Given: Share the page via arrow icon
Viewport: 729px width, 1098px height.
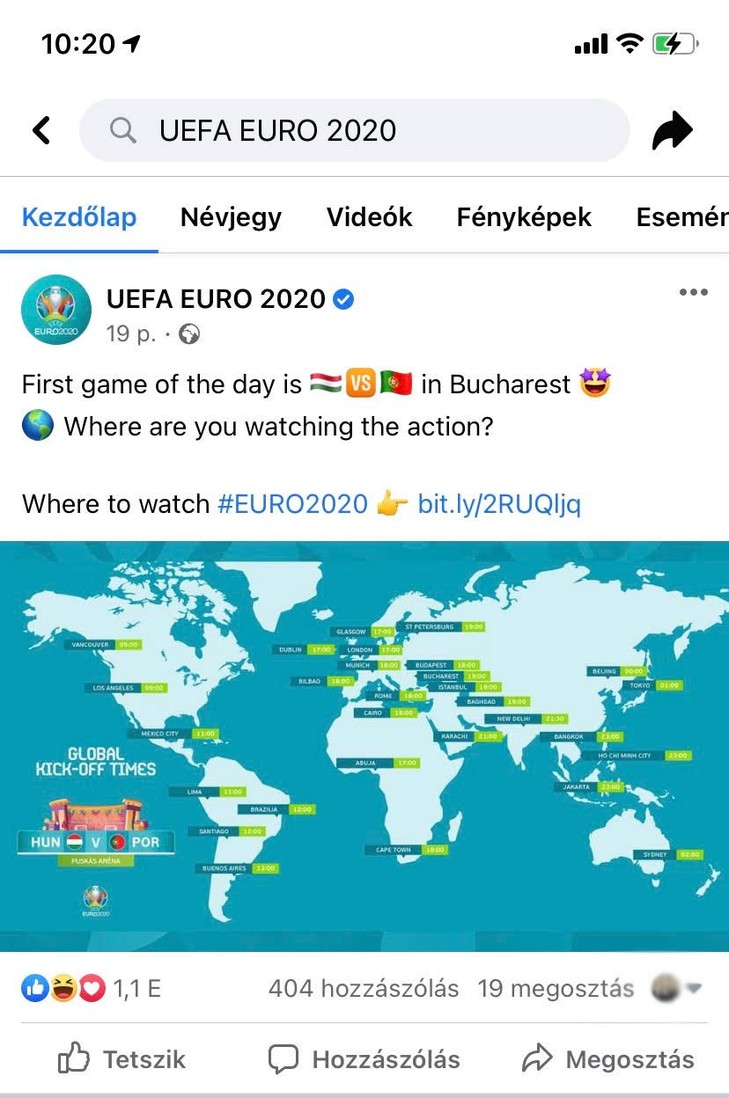Looking at the screenshot, I should click(x=672, y=130).
